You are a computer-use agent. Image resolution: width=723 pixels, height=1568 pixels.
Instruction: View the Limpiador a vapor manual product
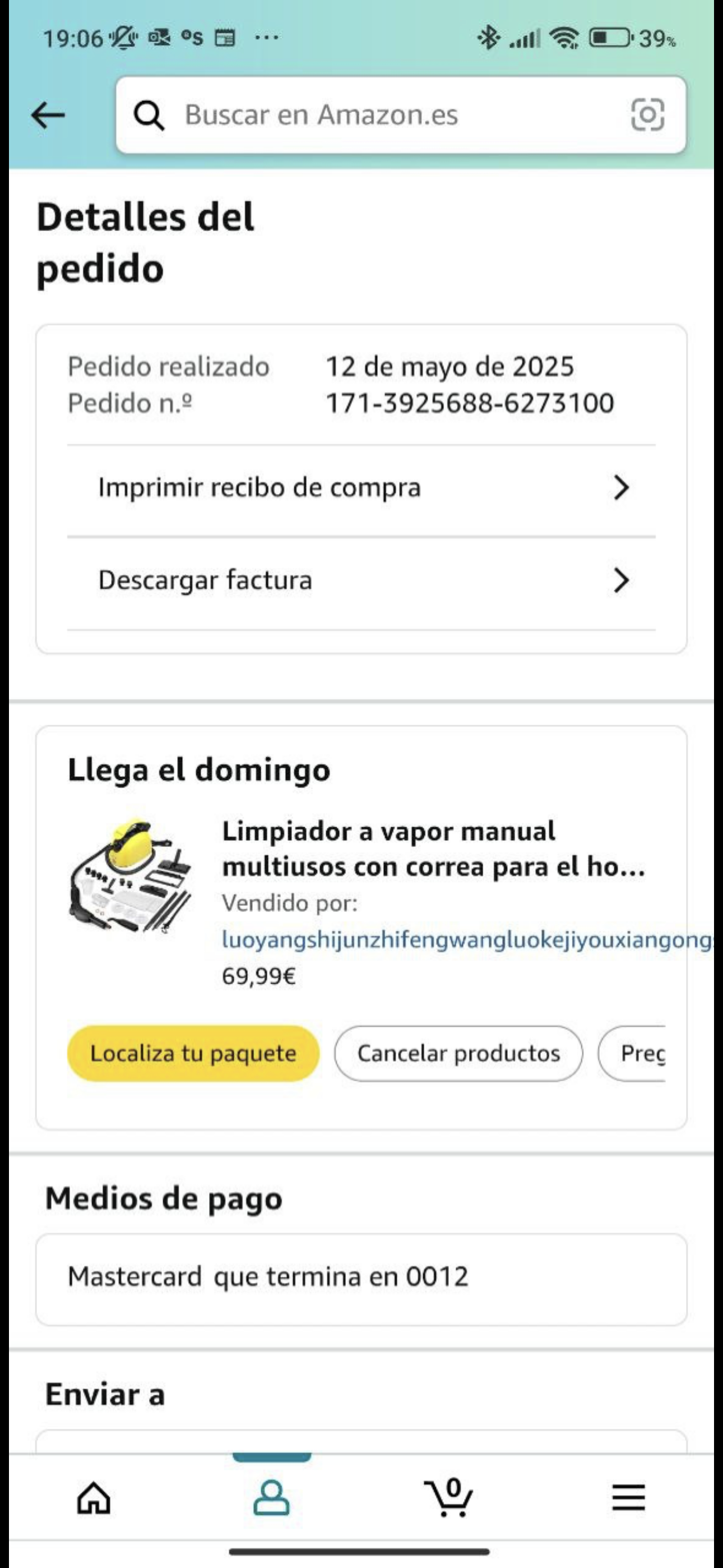(432, 848)
